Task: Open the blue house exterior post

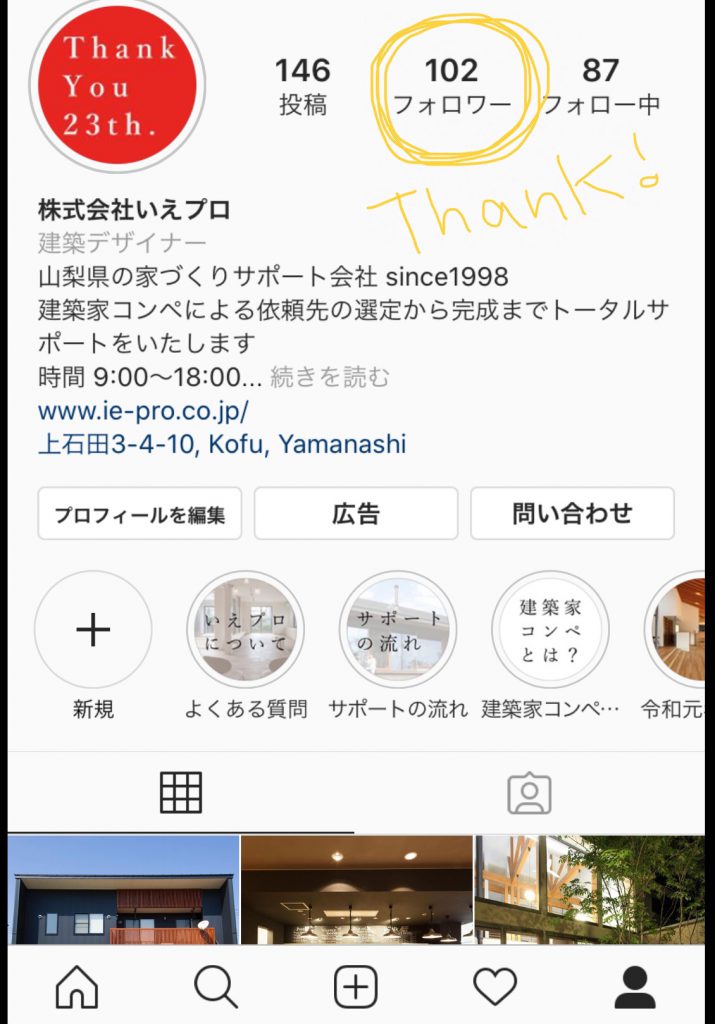Action: pos(123,890)
